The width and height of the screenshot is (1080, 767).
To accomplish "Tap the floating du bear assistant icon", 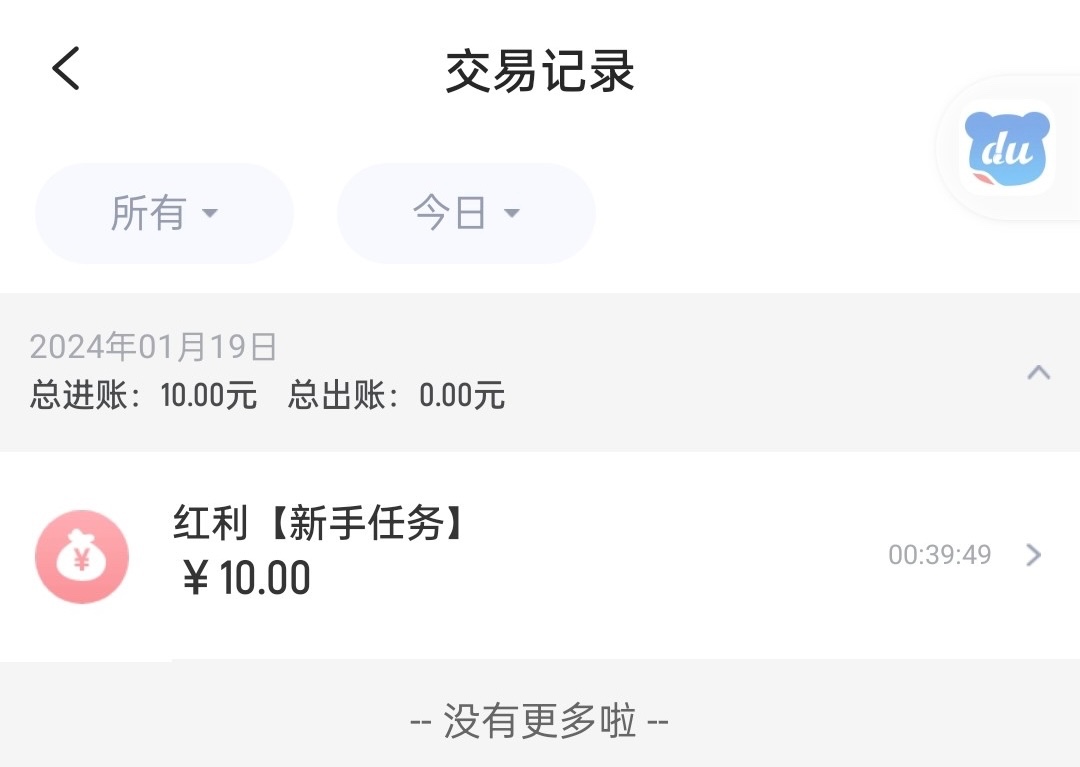I will pos(1006,148).
